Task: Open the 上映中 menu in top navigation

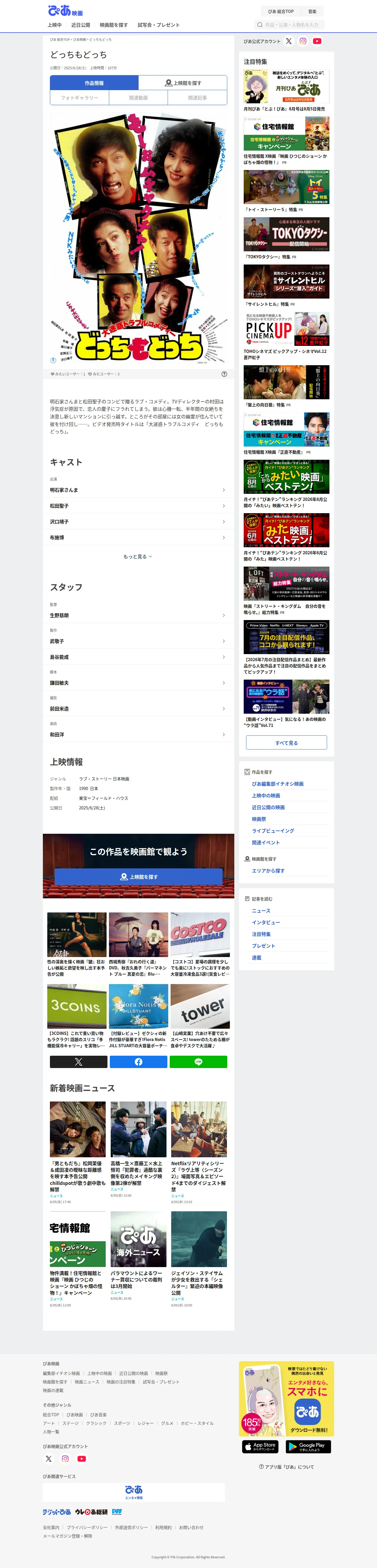Action: point(55,25)
